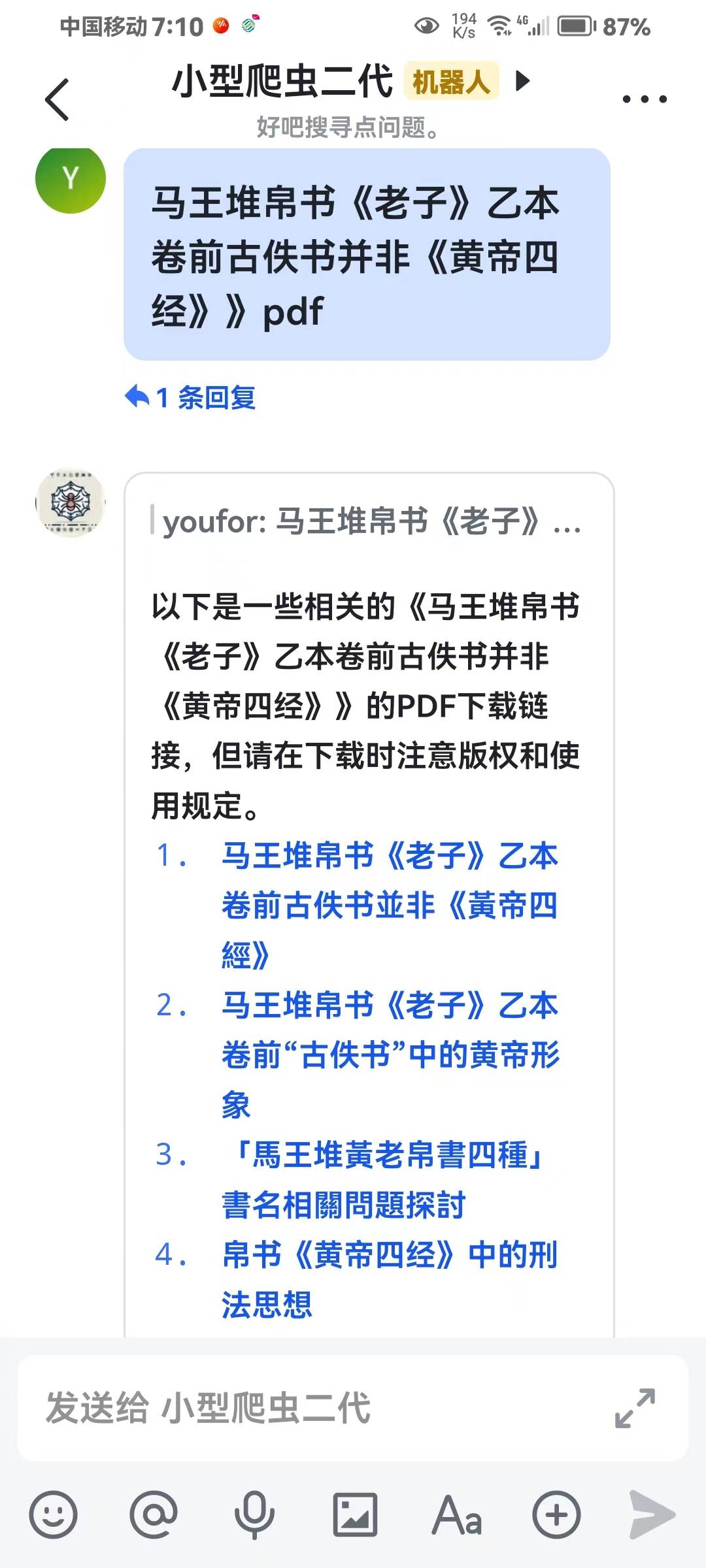
Task: Expand the message input to full screen
Action: pos(635,1408)
